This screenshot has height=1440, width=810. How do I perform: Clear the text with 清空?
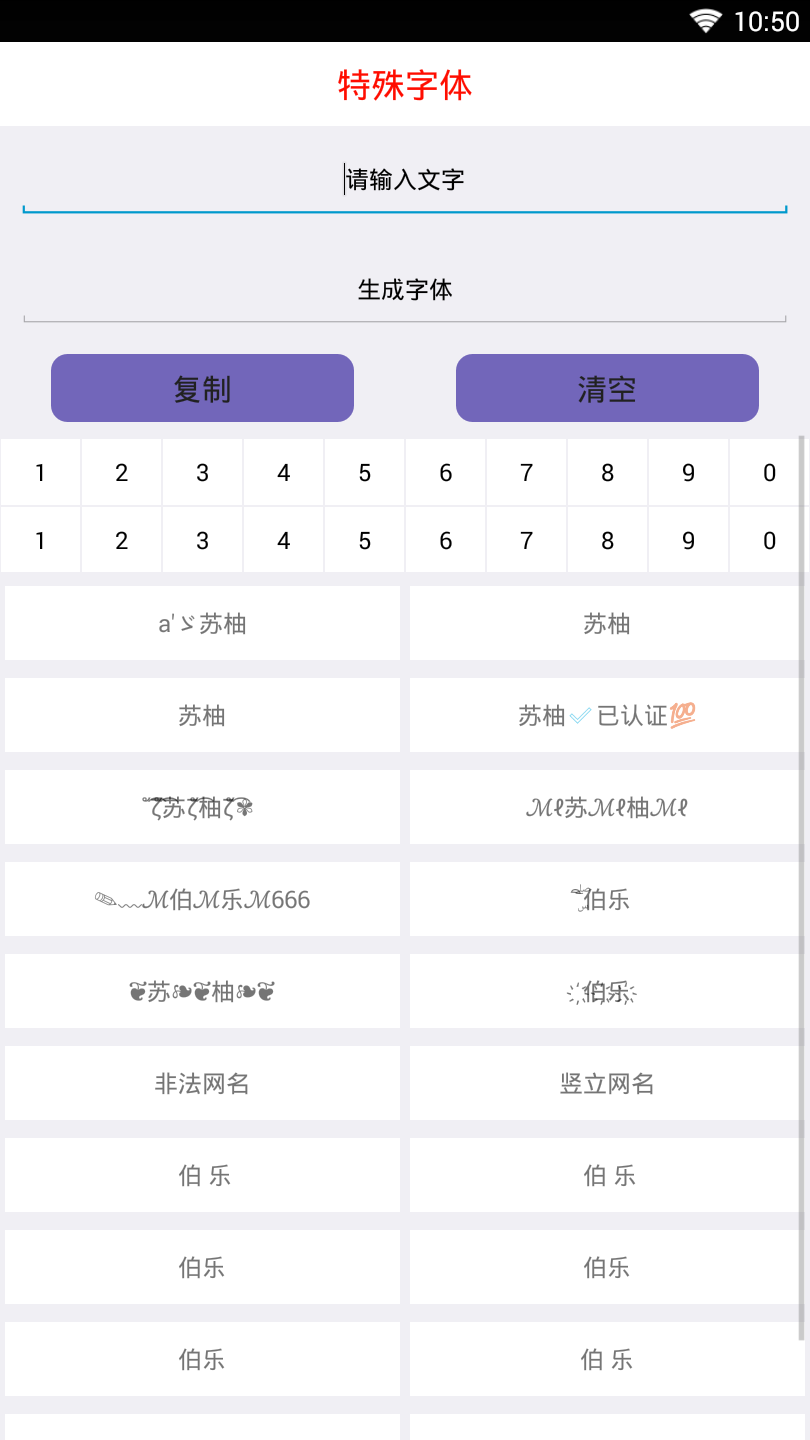point(607,388)
